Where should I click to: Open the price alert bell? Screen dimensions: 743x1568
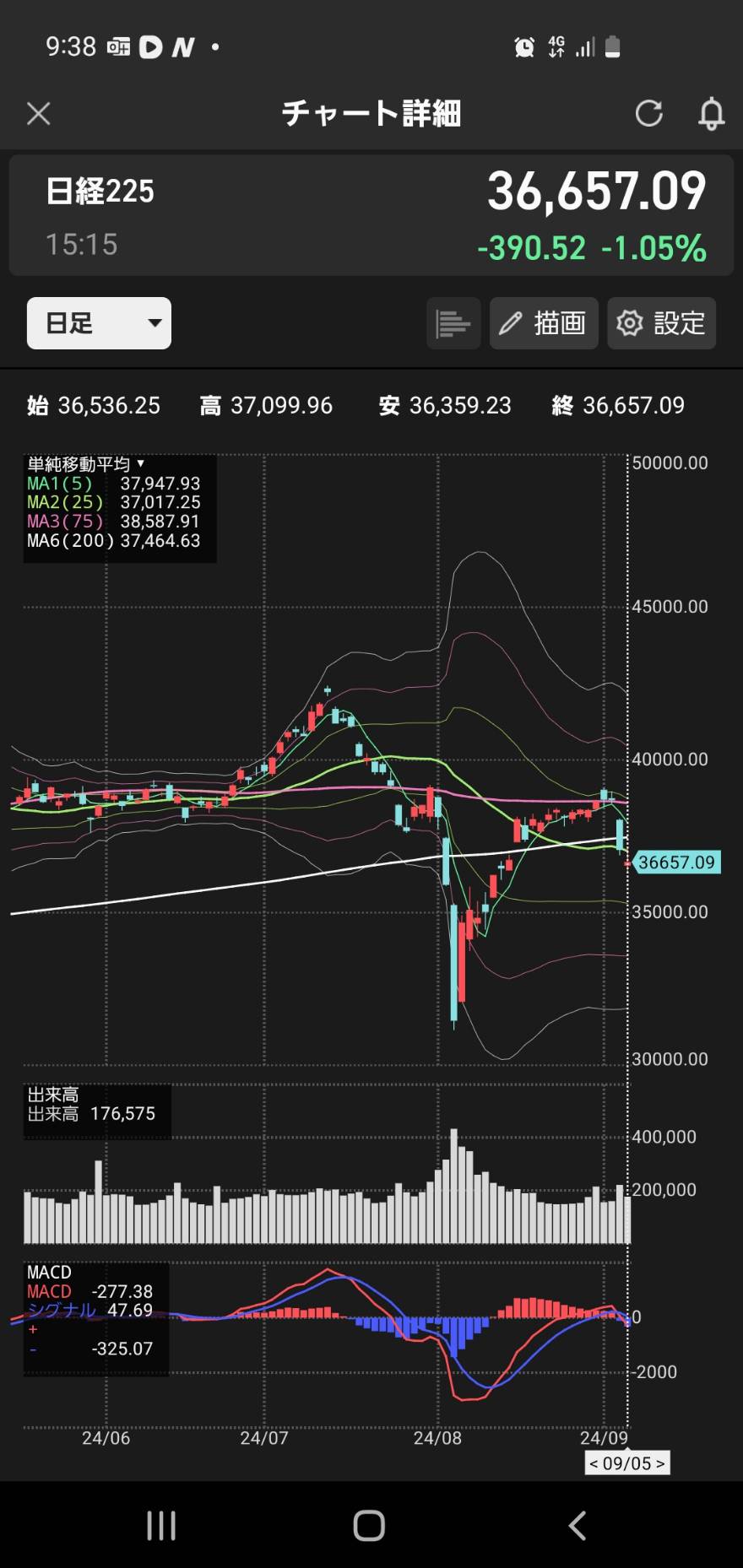(x=711, y=113)
